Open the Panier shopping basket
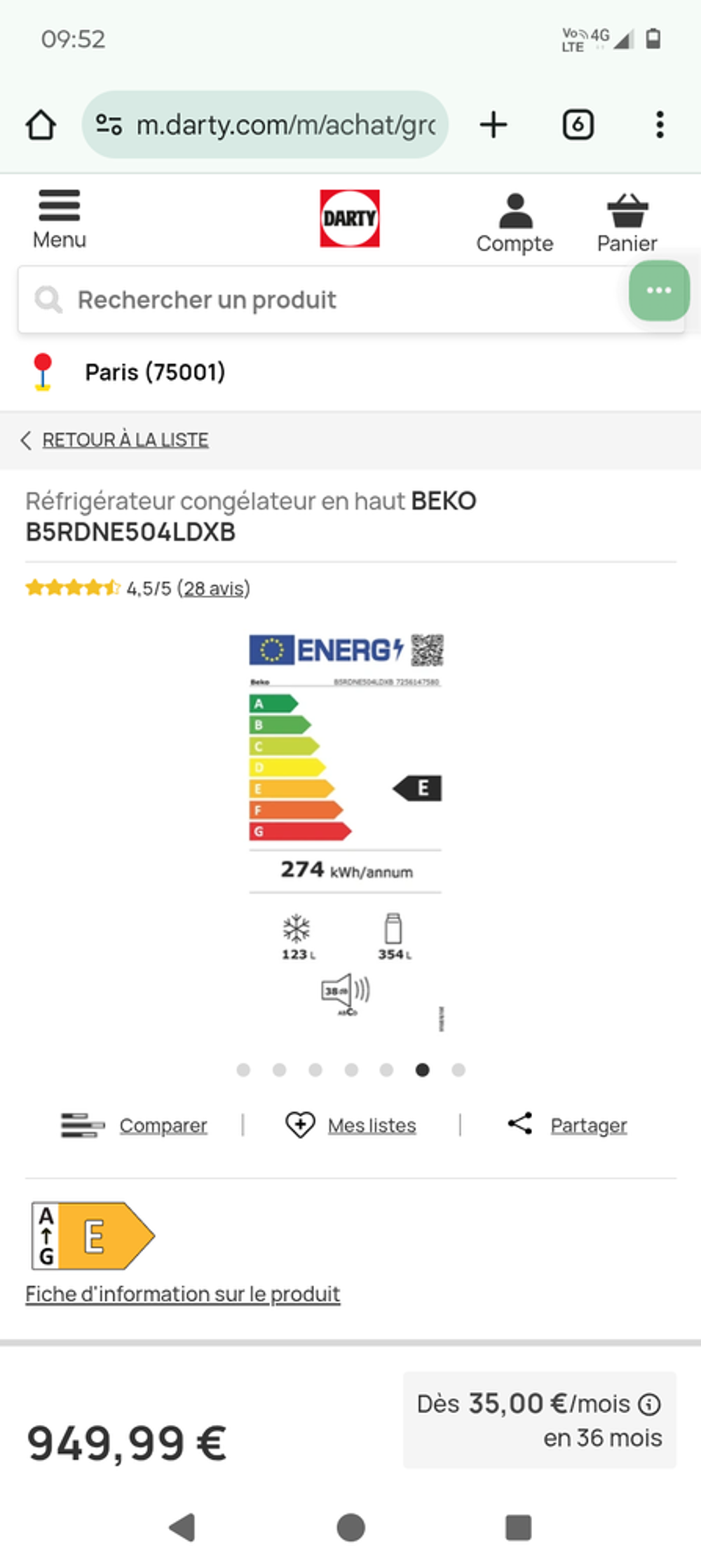The width and height of the screenshot is (701, 1568). pyautogui.click(x=627, y=223)
